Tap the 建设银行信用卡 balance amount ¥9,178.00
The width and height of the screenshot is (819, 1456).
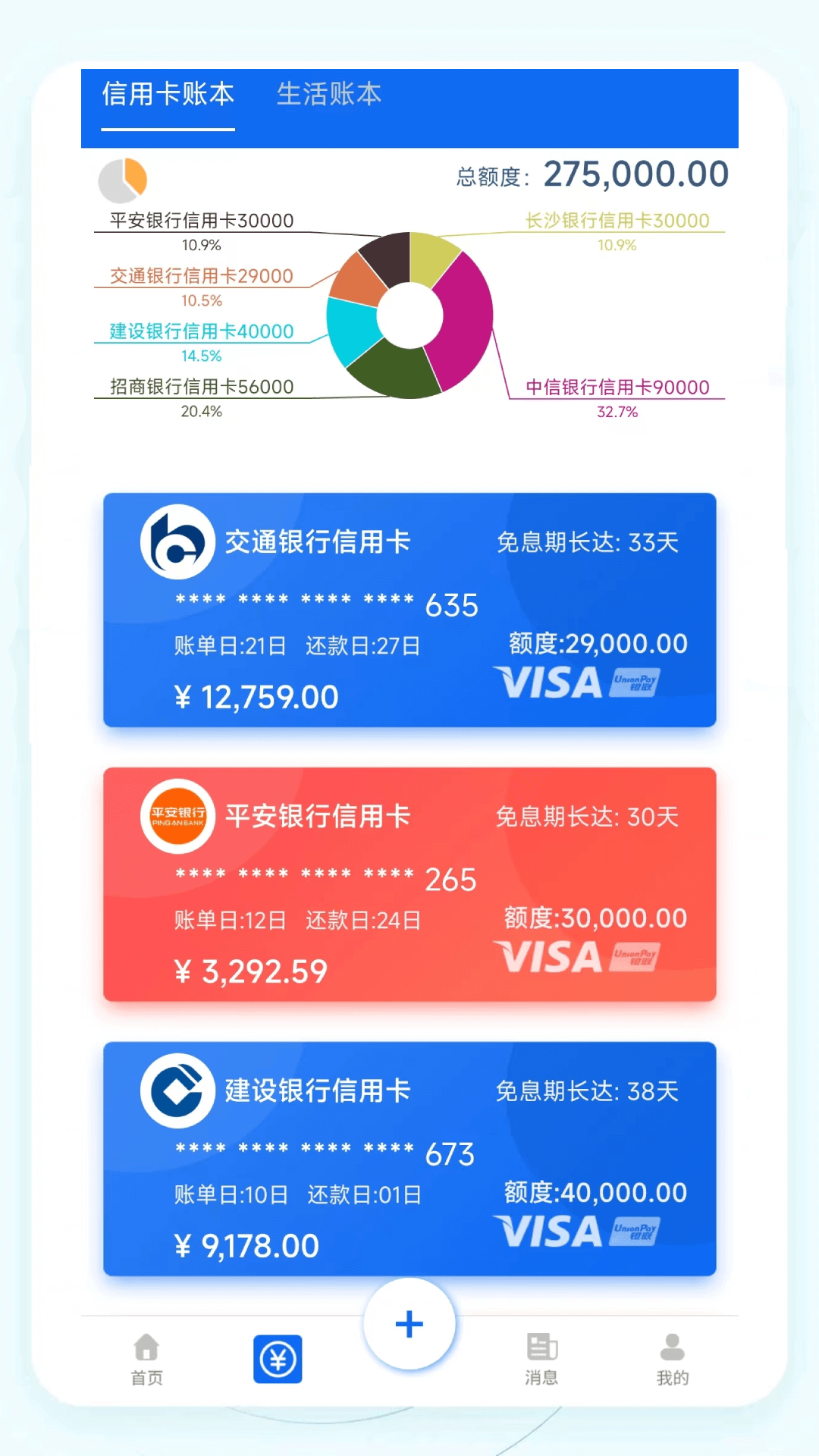point(247,1244)
